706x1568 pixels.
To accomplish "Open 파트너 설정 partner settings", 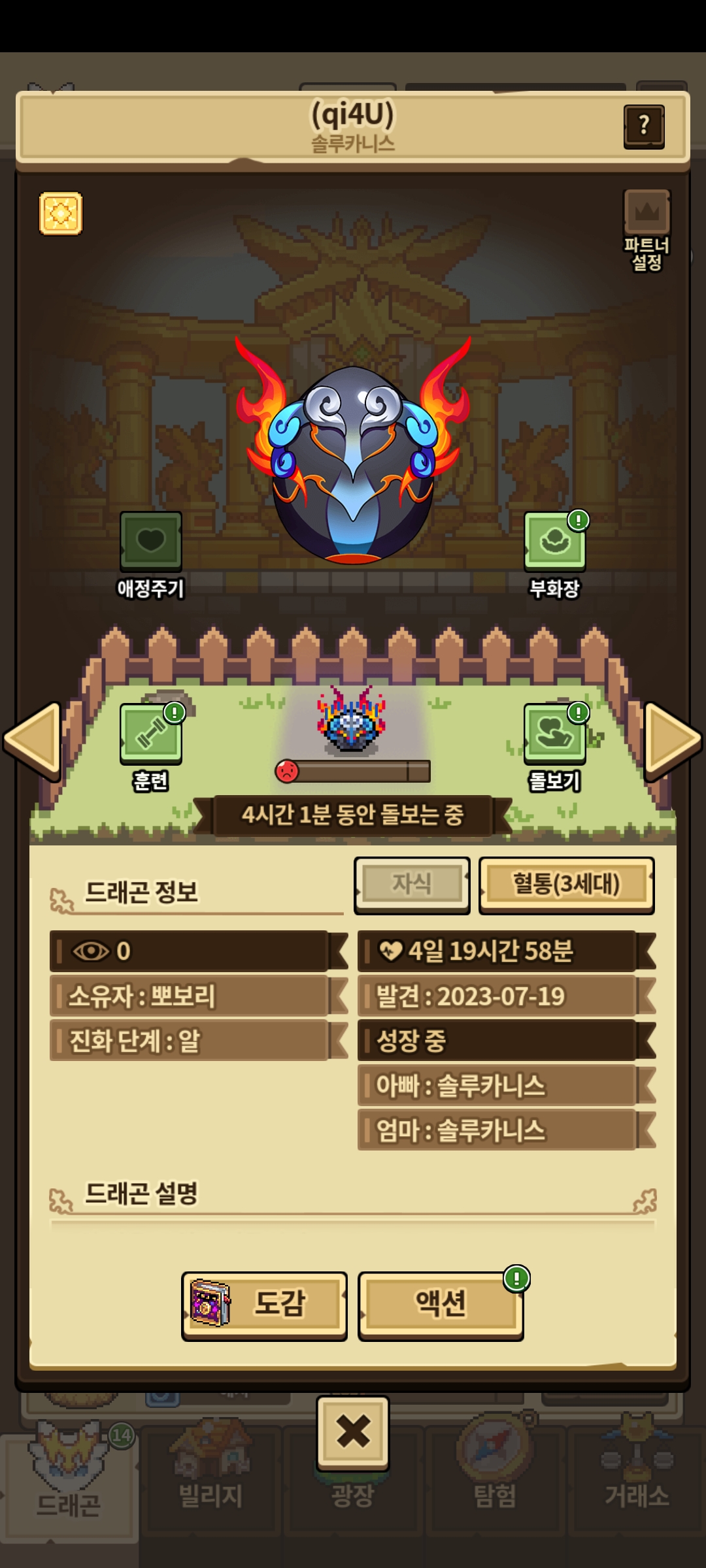I will (647, 230).
